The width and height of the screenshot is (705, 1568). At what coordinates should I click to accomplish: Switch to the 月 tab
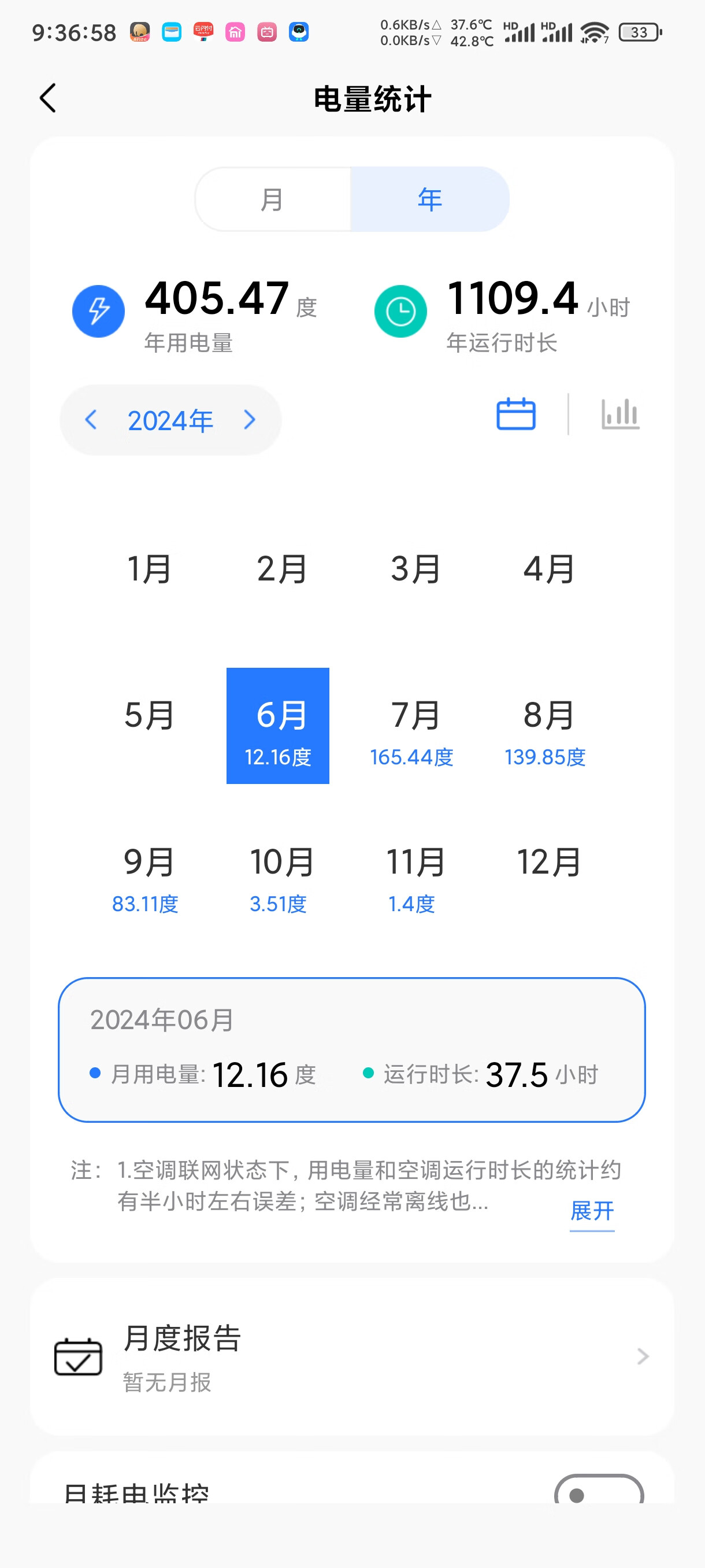tap(273, 199)
